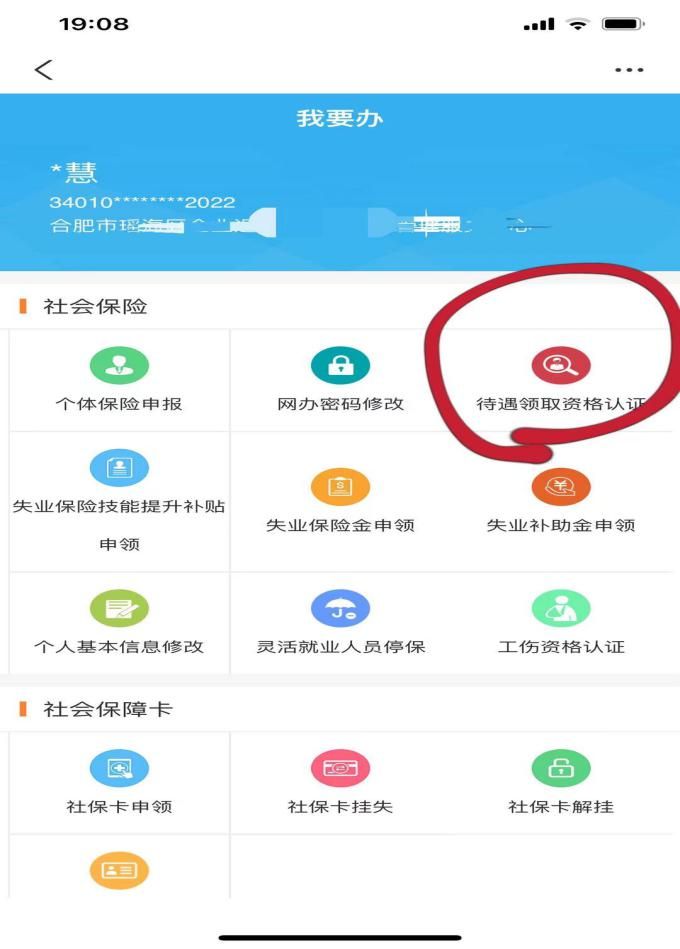
Task: Open 个体保险申报
Action: [x=119, y=381]
